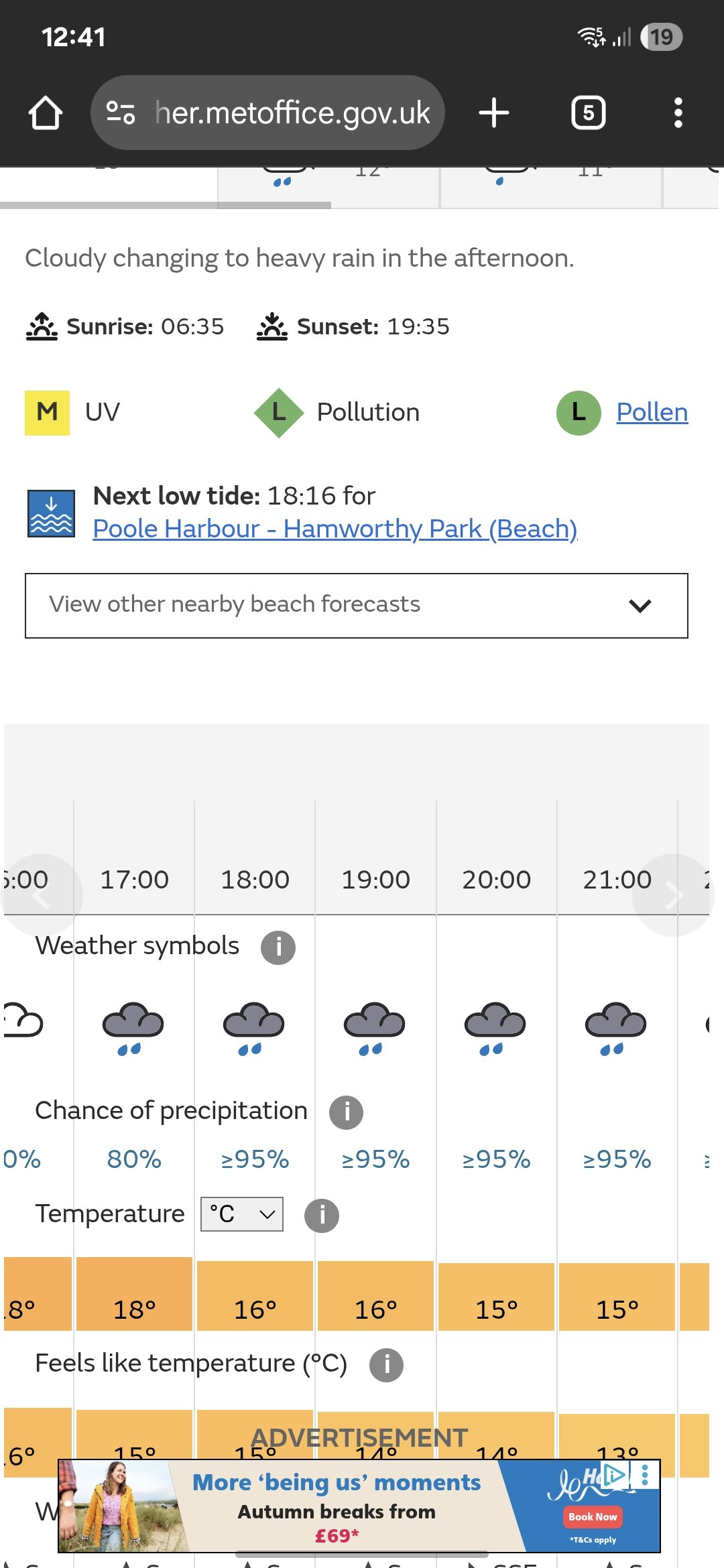Open the Pollen forecast link

click(652, 412)
